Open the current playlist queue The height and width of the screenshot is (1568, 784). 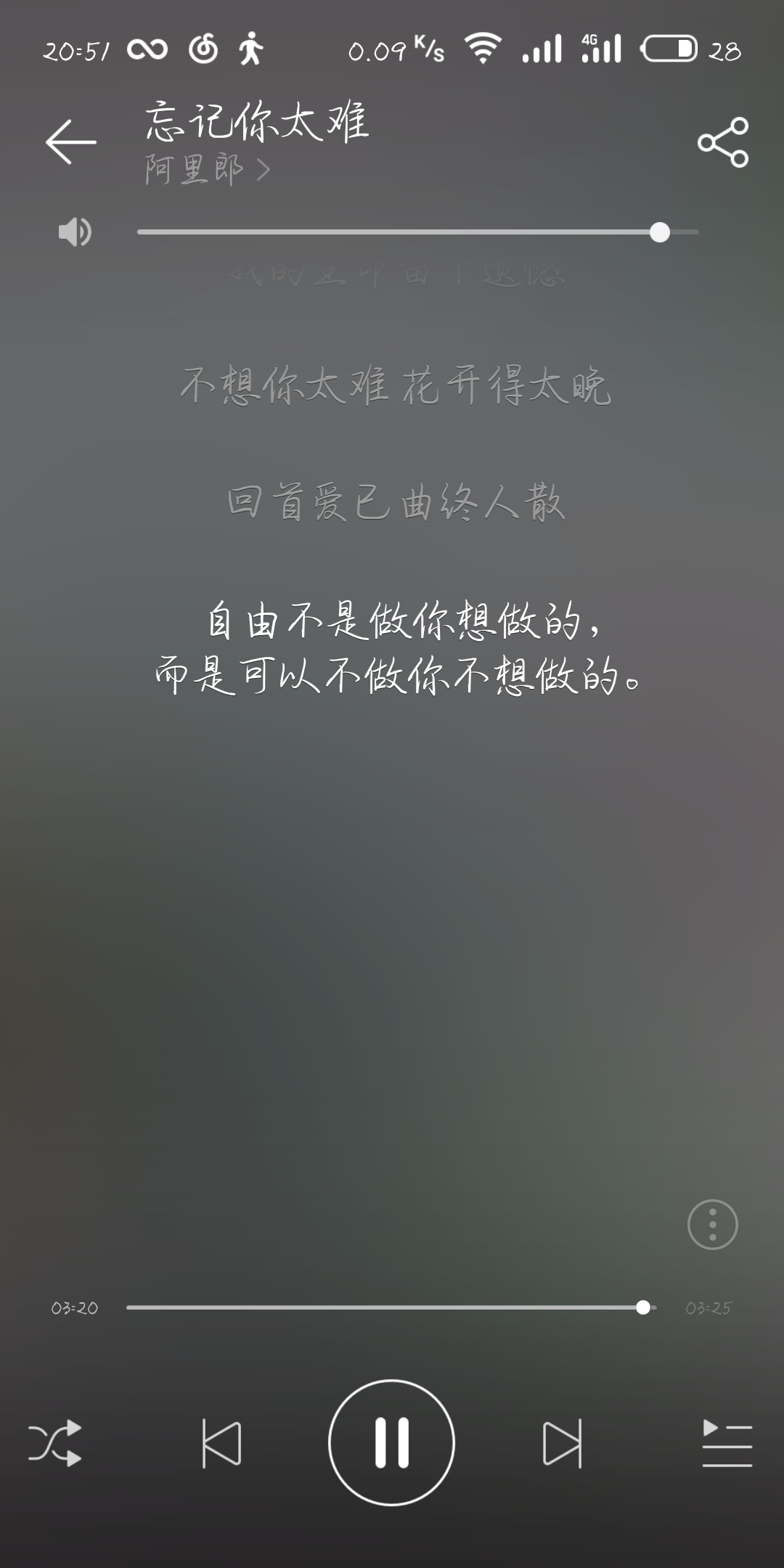pyautogui.click(x=727, y=1443)
